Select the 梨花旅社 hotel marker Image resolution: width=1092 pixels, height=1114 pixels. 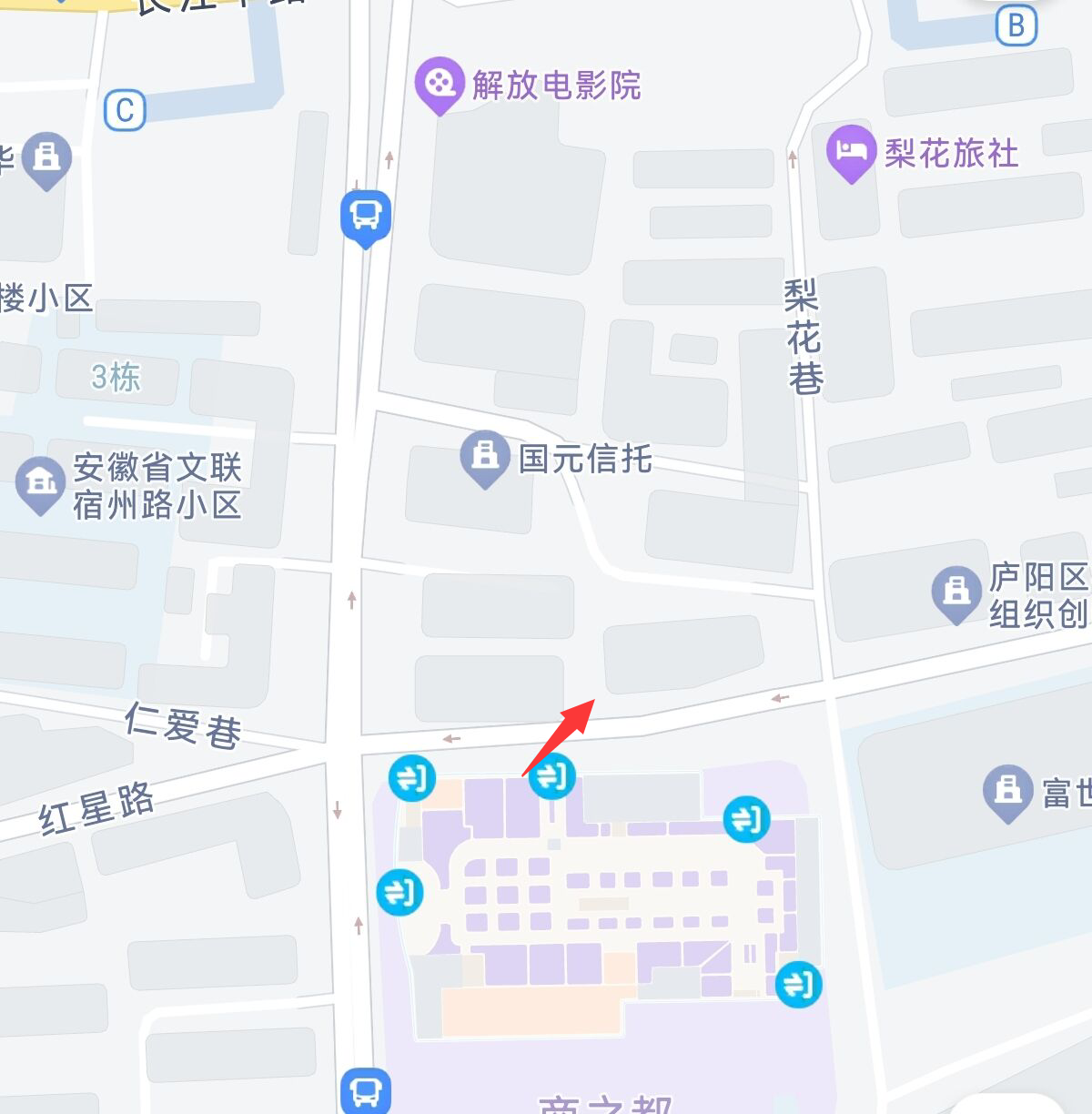point(850,151)
